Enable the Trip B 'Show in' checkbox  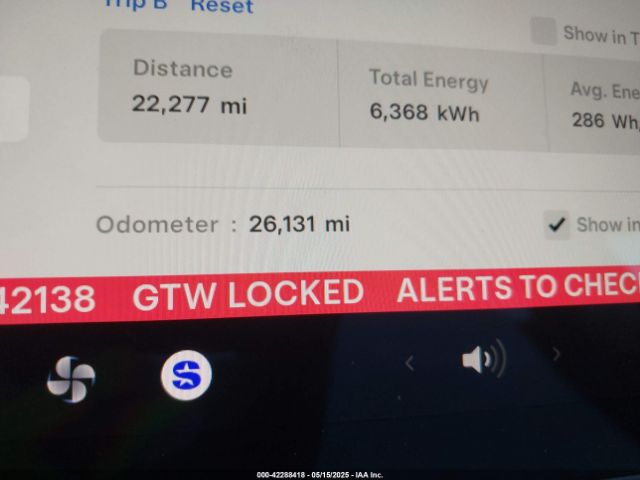click(x=544, y=31)
